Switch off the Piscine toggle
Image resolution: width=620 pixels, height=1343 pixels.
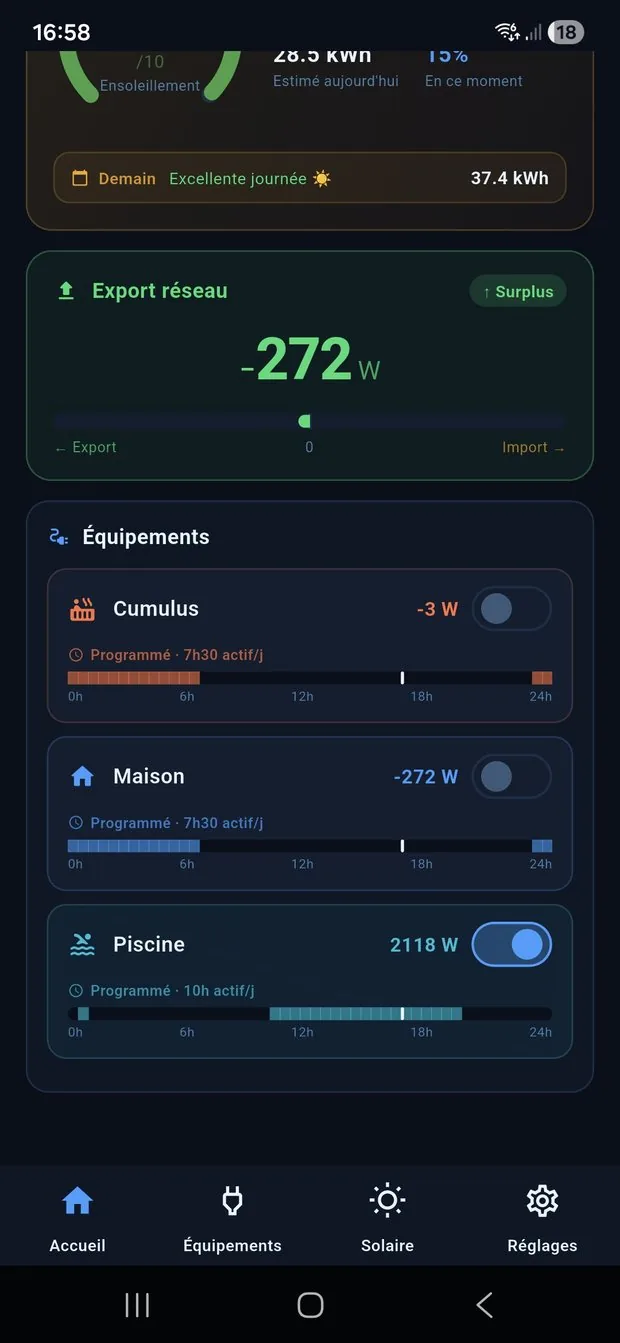pos(511,944)
